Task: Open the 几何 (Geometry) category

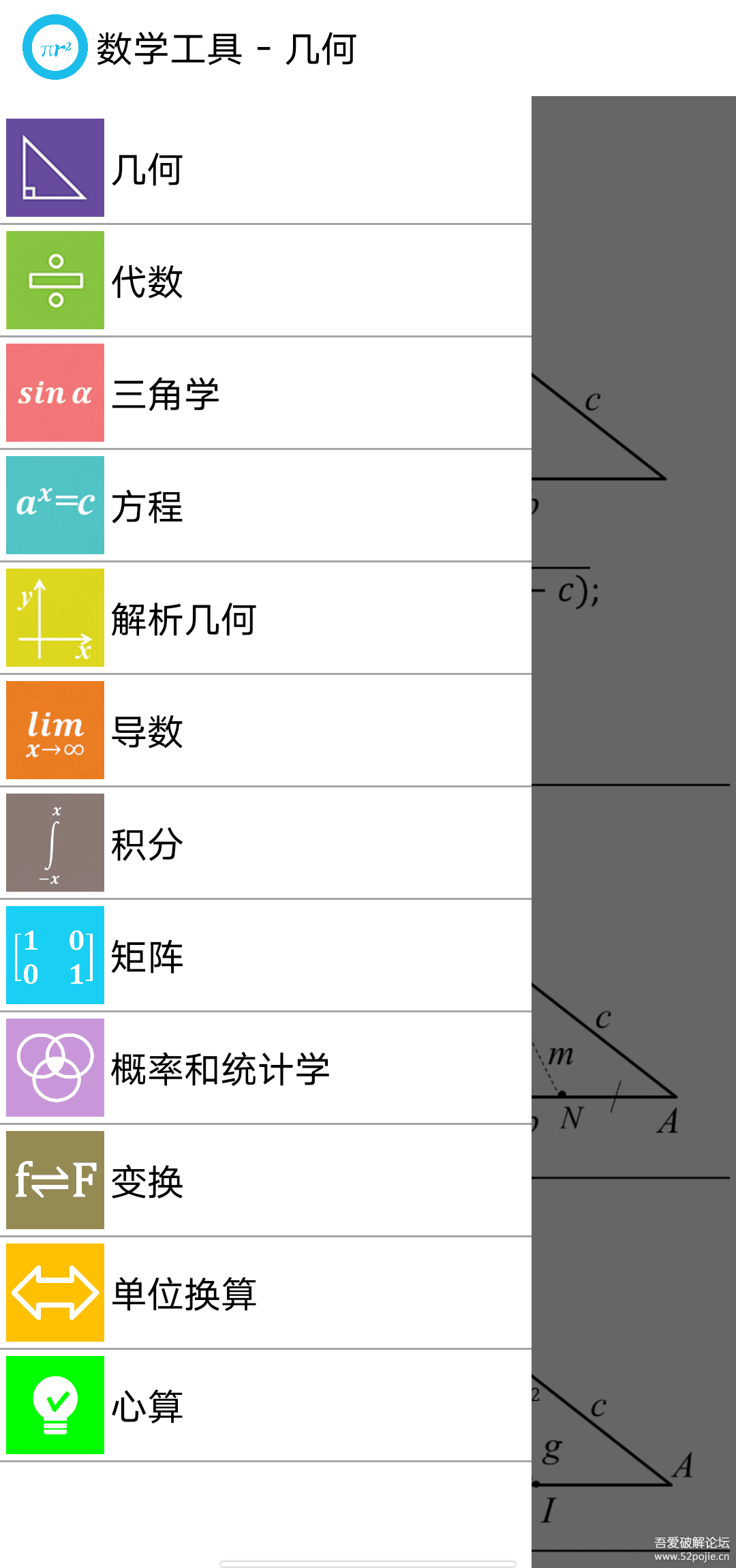Action: click(x=266, y=168)
